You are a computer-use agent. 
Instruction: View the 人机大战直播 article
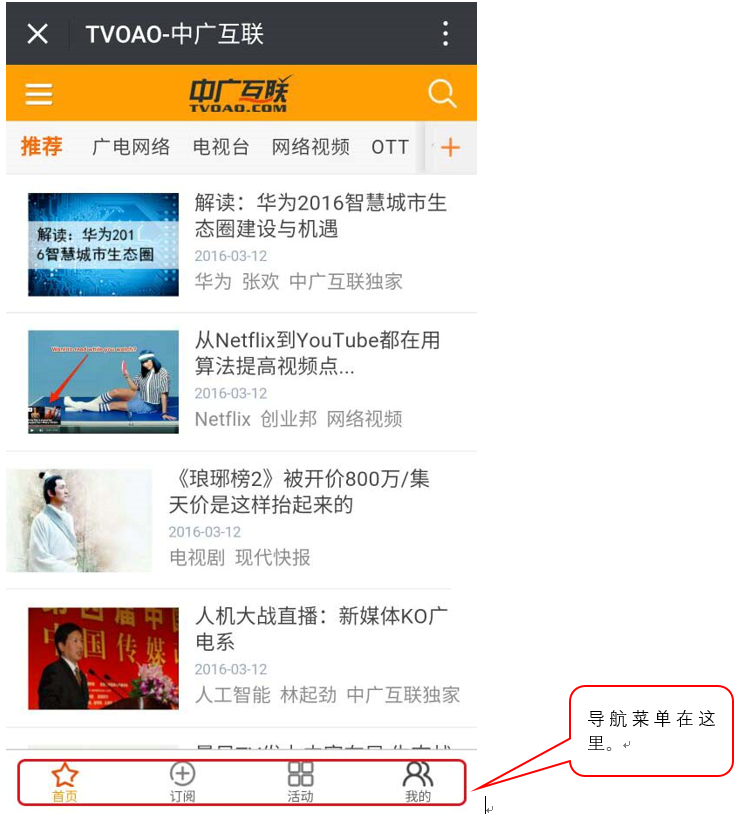321,629
